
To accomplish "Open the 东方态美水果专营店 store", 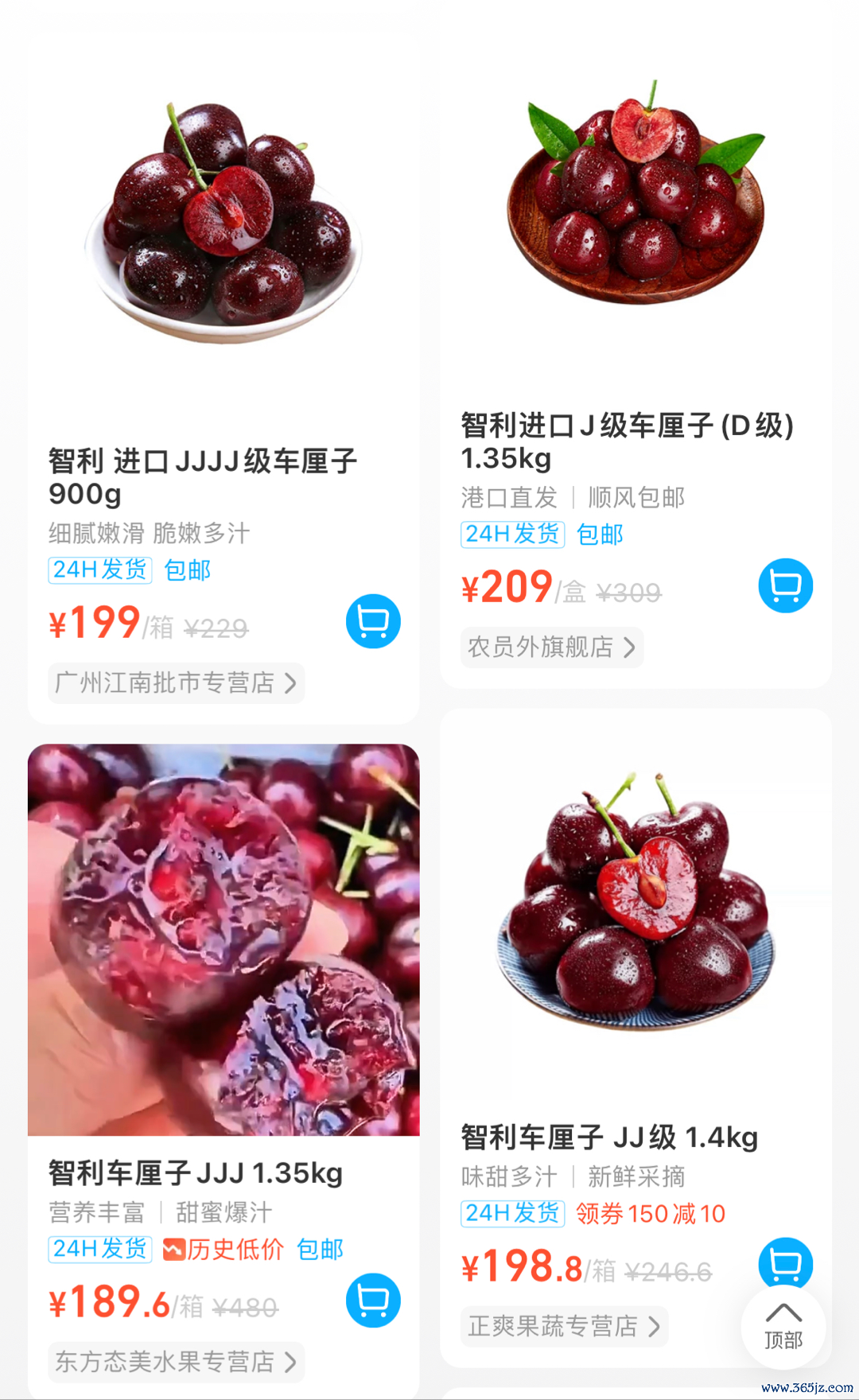I will click(176, 1362).
